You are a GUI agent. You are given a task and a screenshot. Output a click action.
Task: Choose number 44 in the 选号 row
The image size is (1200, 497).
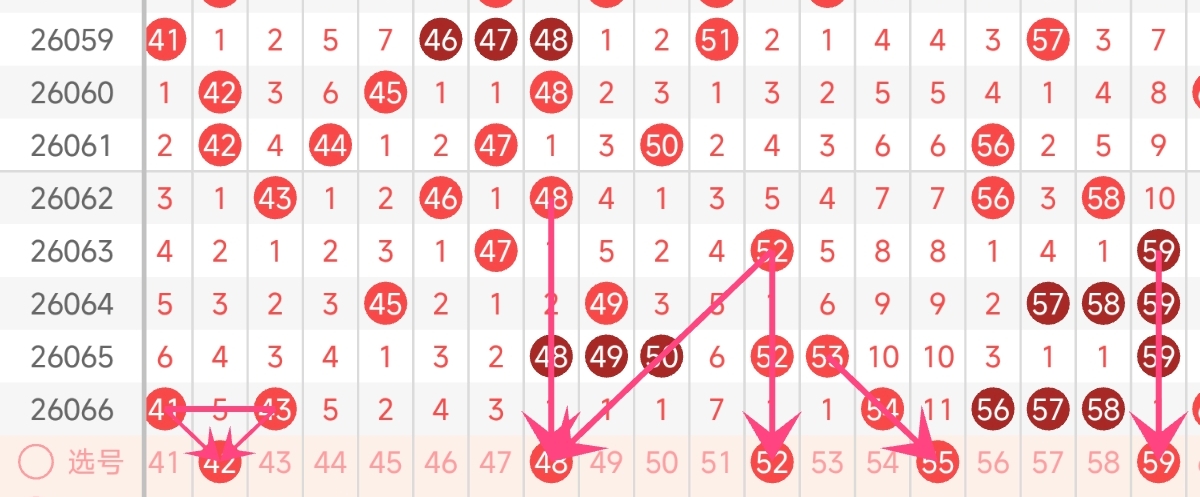(x=330, y=462)
